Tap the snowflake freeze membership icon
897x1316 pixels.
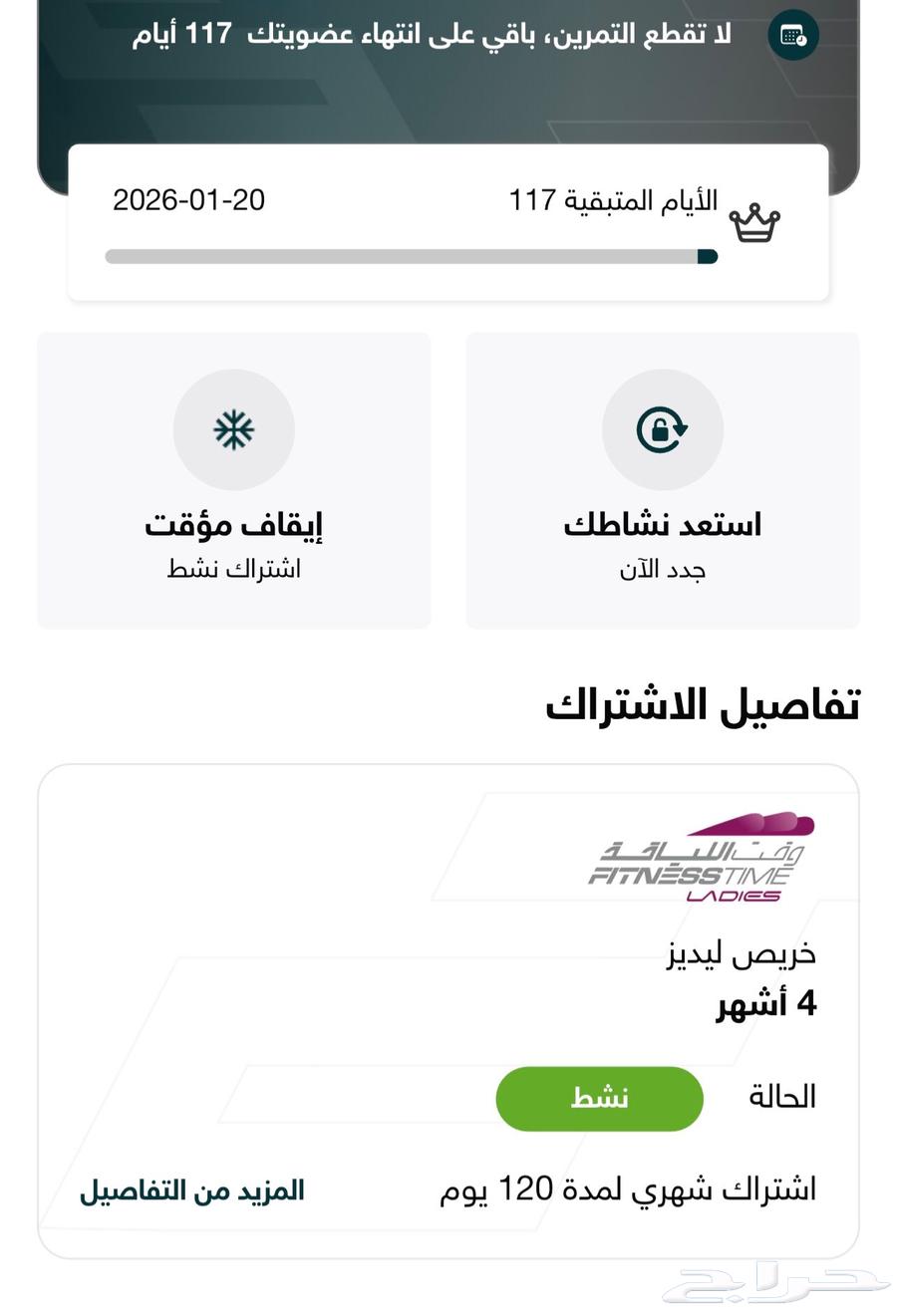[x=233, y=429]
